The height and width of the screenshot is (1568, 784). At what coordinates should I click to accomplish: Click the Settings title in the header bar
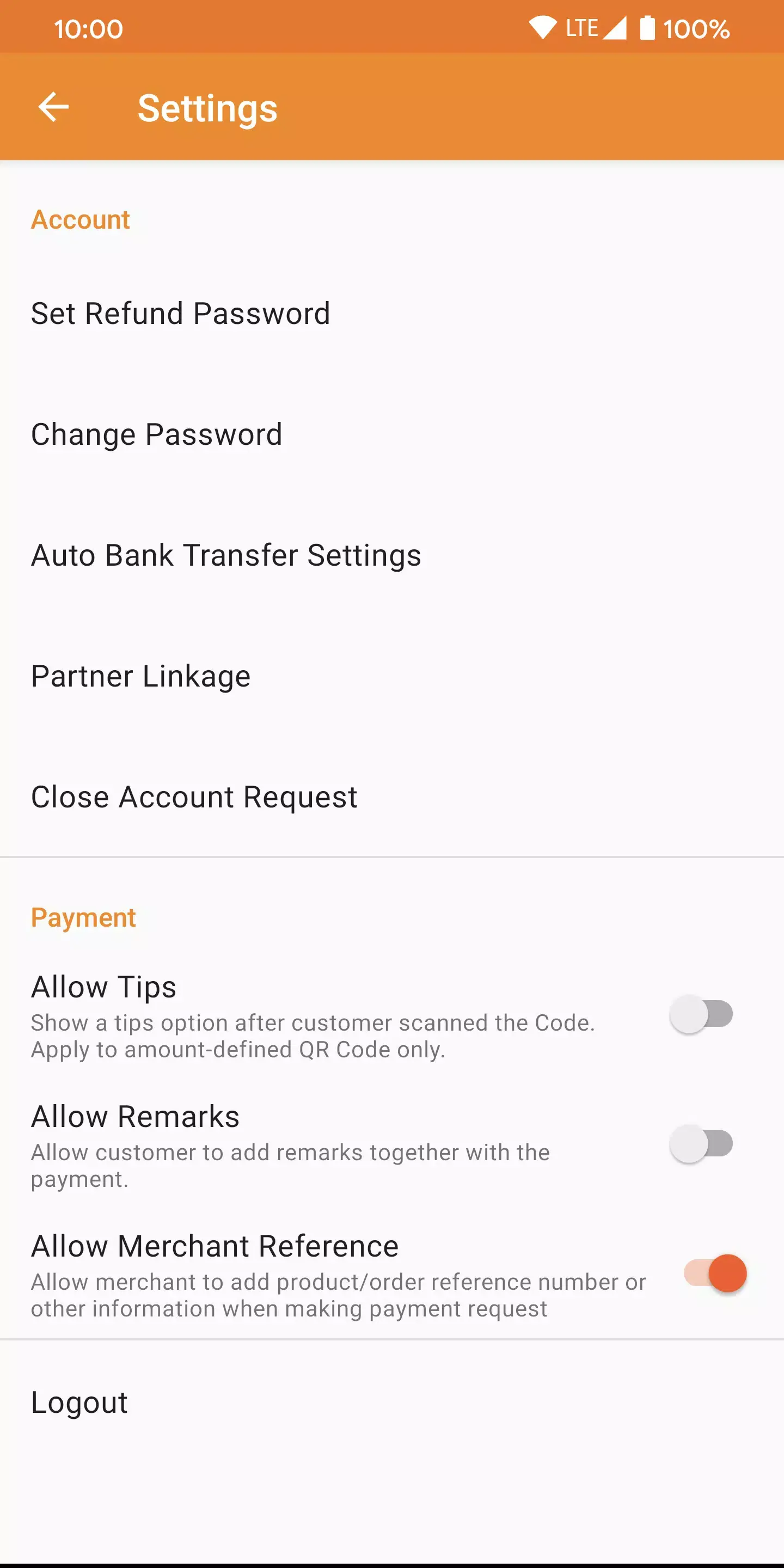pyautogui.click(x=207, y=108)
